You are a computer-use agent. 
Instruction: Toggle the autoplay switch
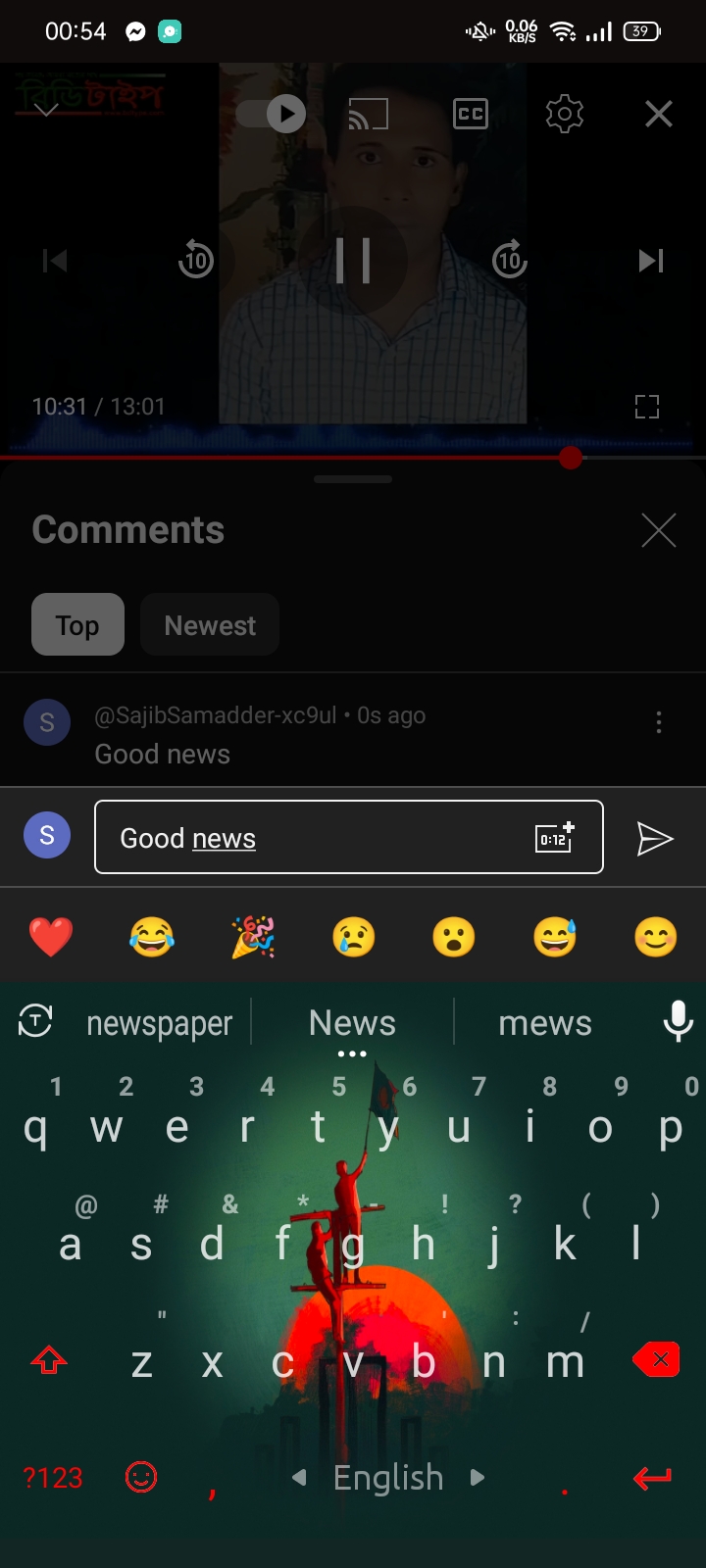click(273, 115)
